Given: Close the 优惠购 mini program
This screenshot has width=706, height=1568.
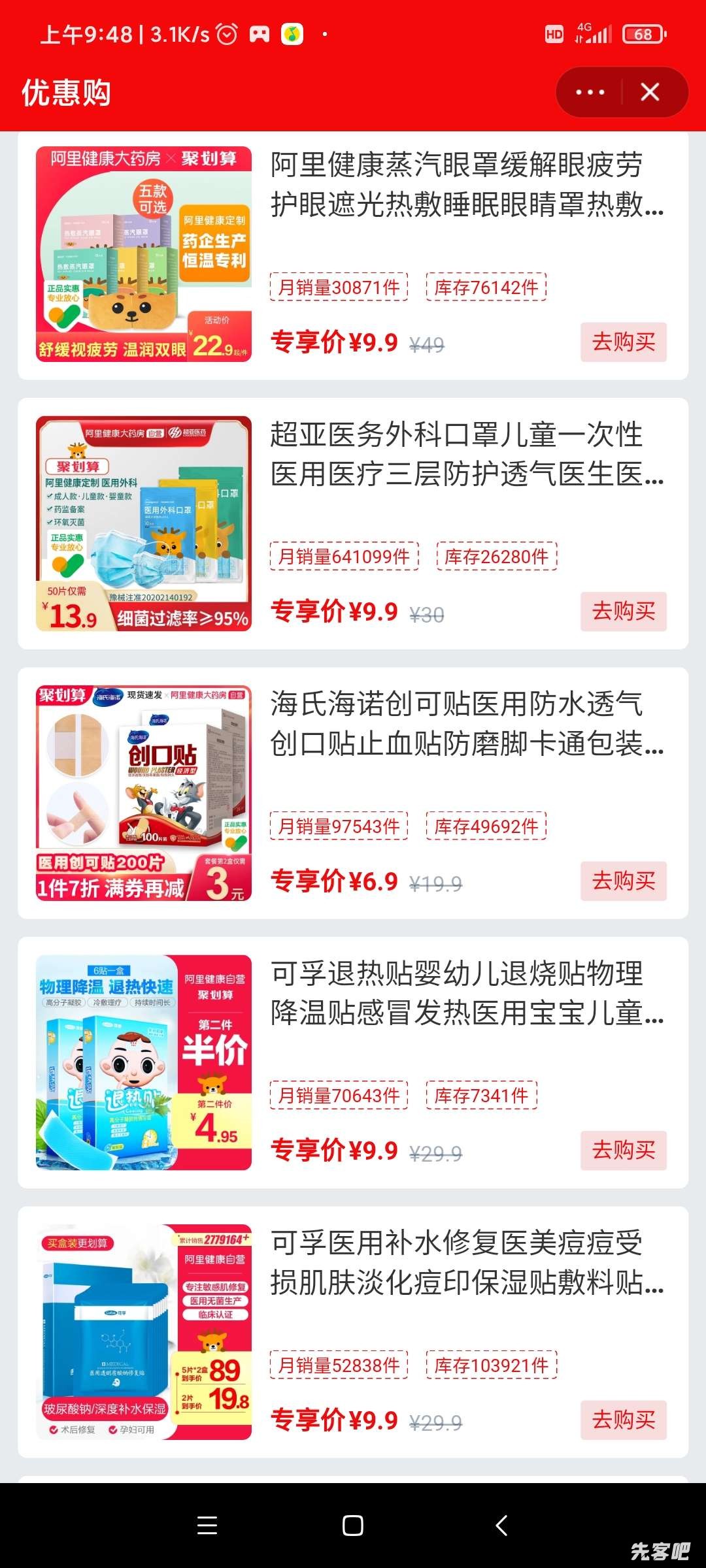Looking at the screenshot, I should 650,92.
